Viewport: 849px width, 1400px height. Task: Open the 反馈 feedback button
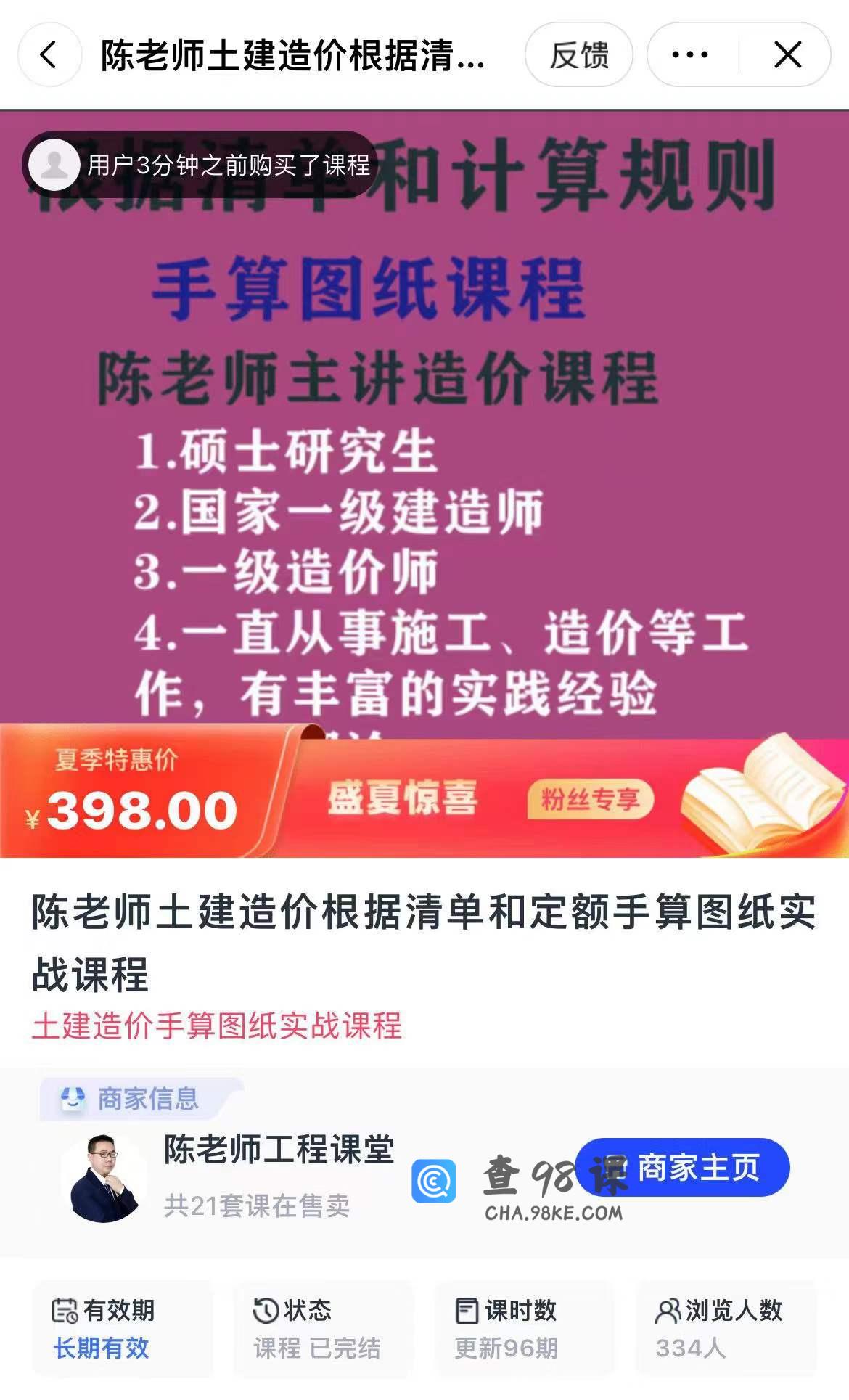[x=578, y=54]
